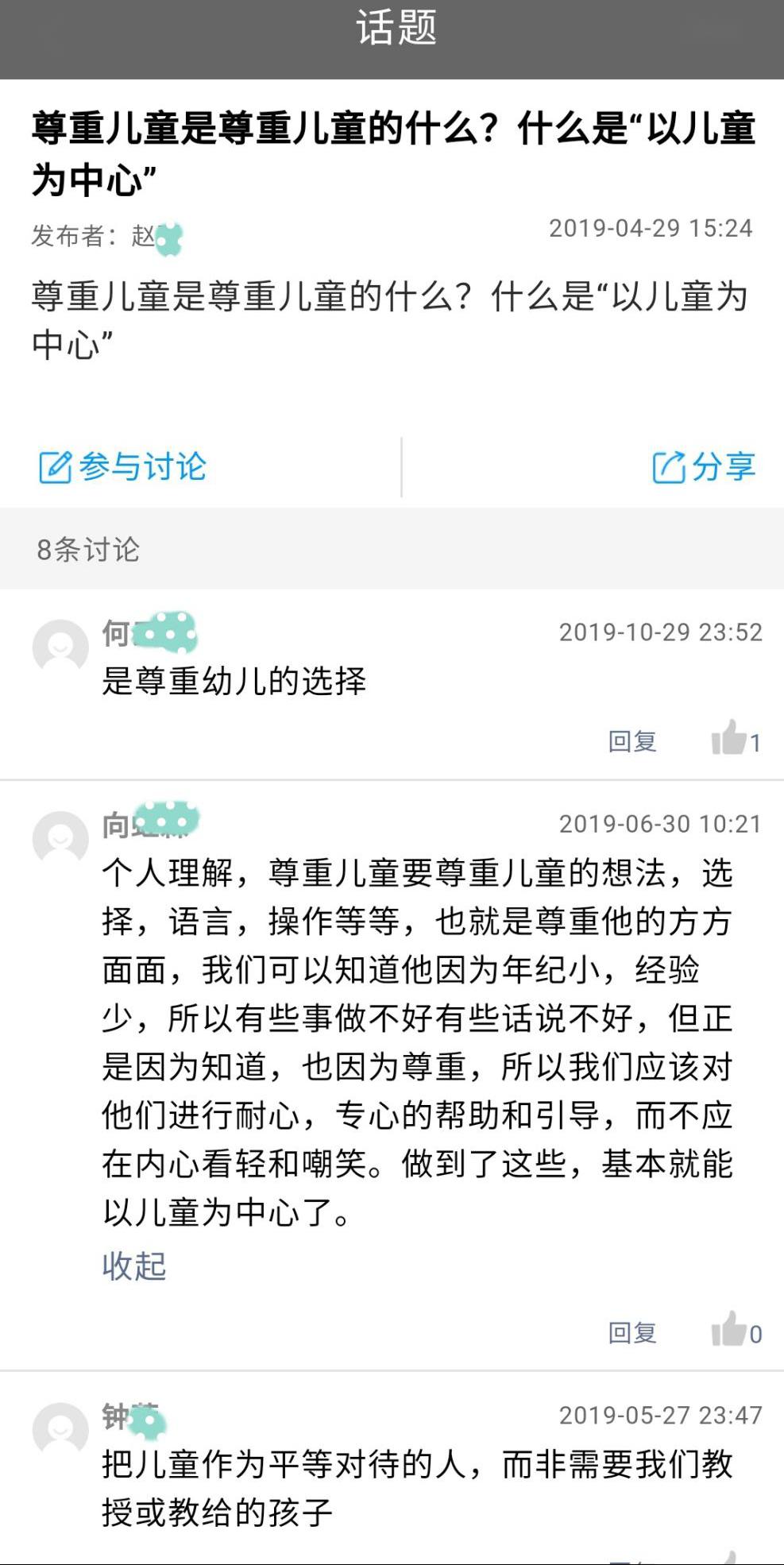Share this topic via 分享
Screen dimensions: 784x1565
click(x=704, y=466)
